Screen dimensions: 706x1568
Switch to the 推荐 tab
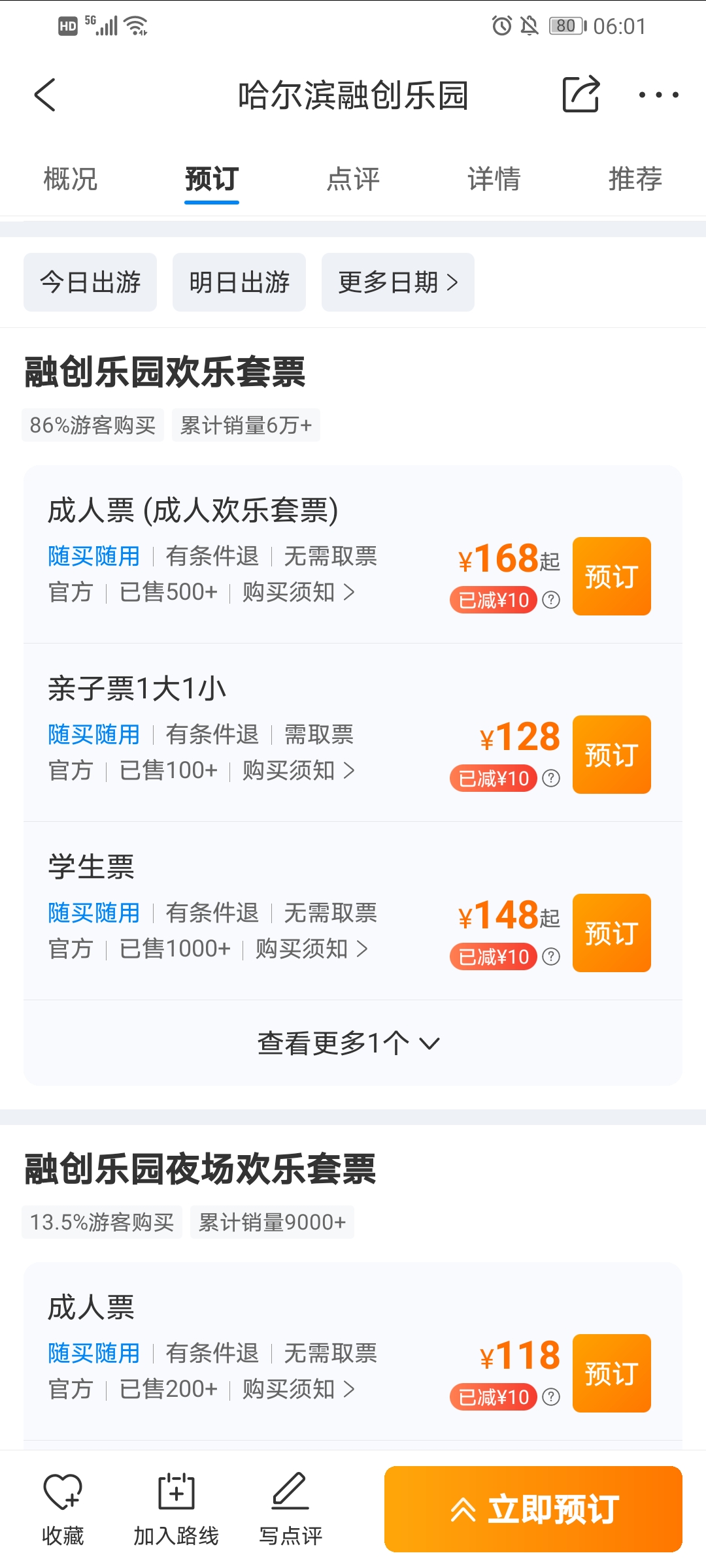(x=635, y=179)
